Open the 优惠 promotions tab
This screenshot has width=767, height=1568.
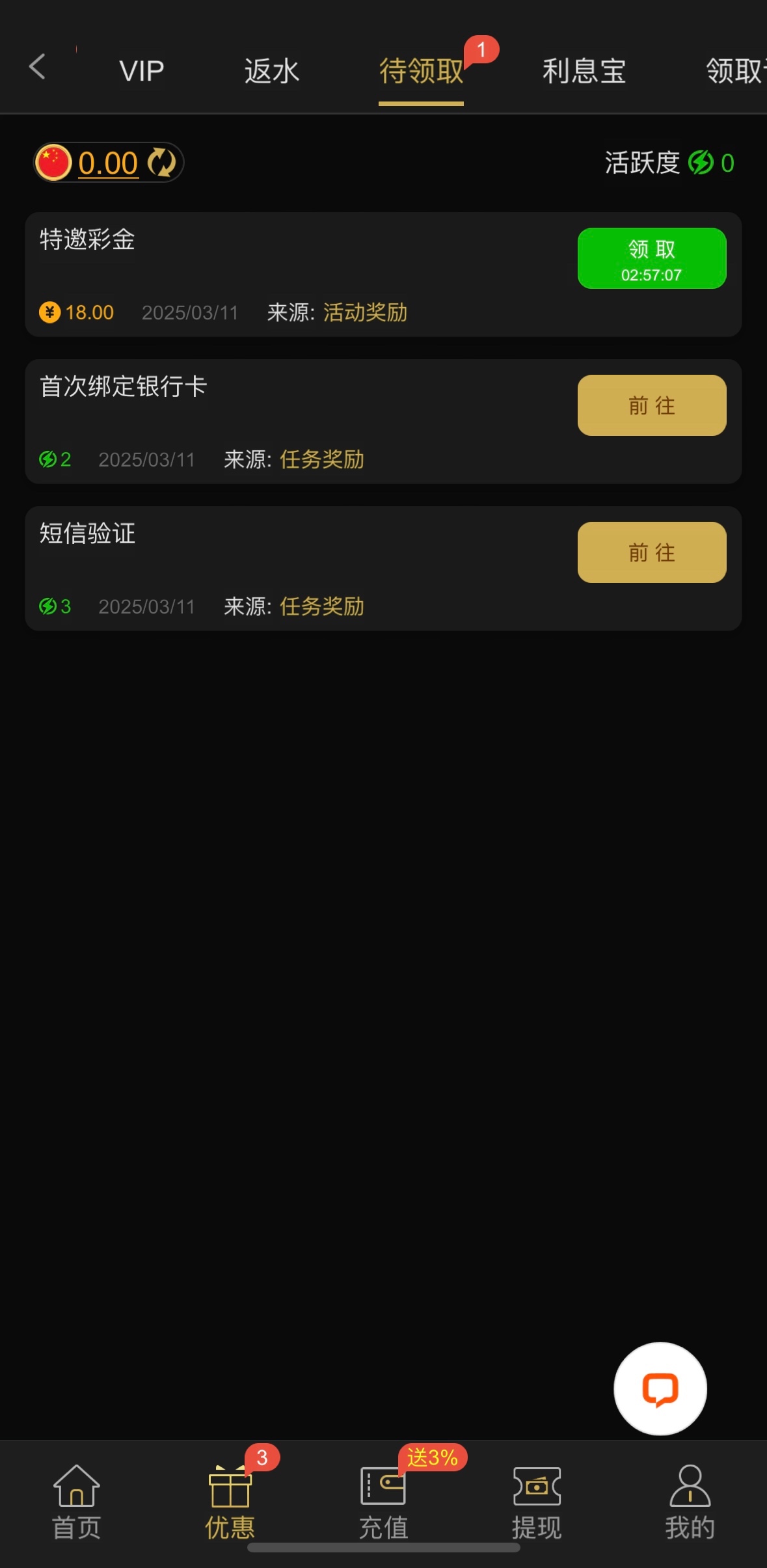230,1502
